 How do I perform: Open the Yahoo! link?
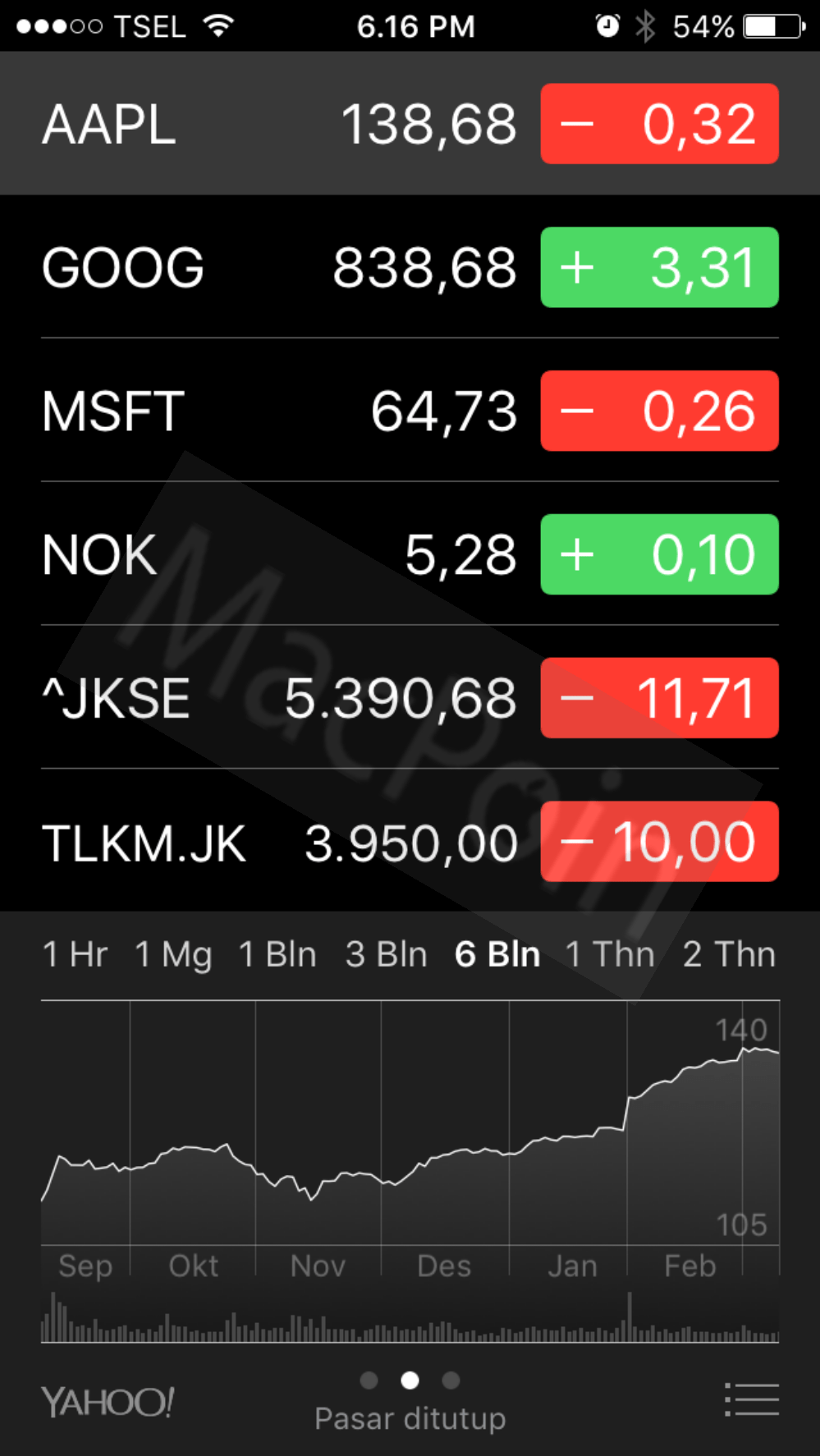coord(108,1402)
